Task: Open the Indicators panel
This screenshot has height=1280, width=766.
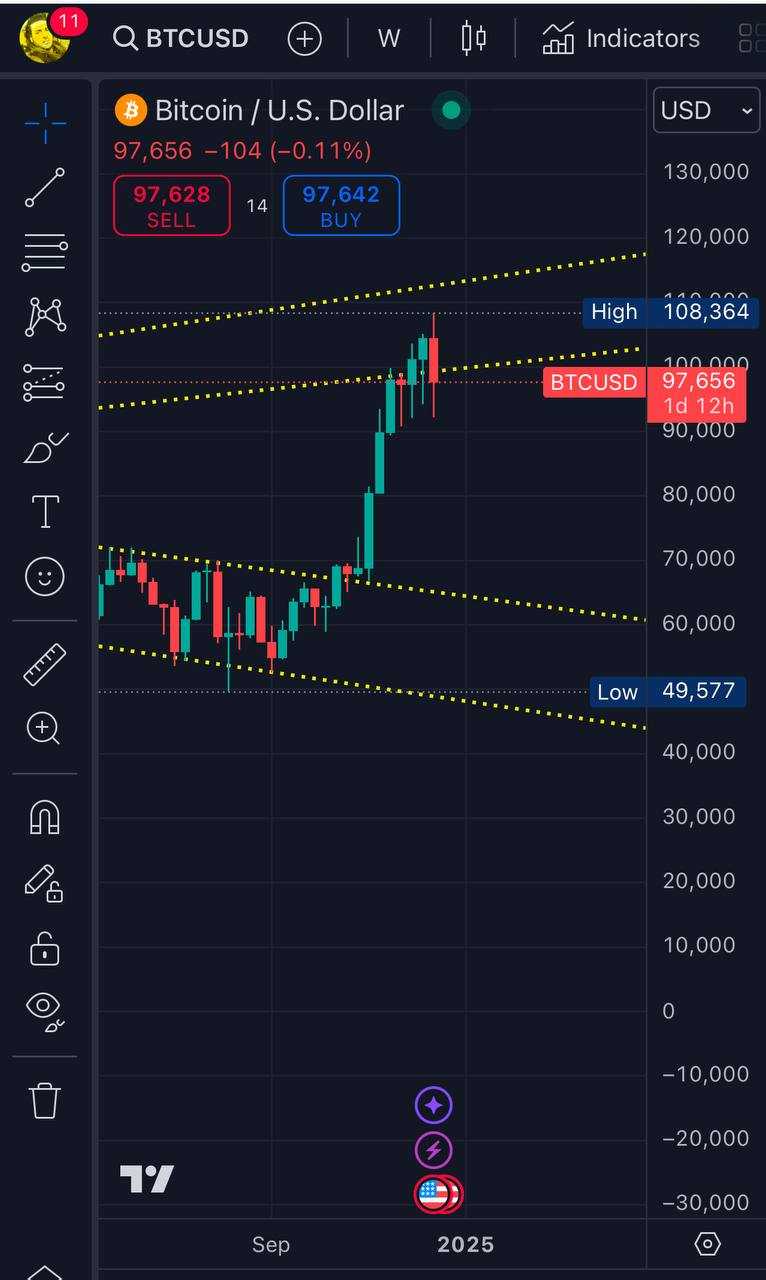Action: point(621,39)
